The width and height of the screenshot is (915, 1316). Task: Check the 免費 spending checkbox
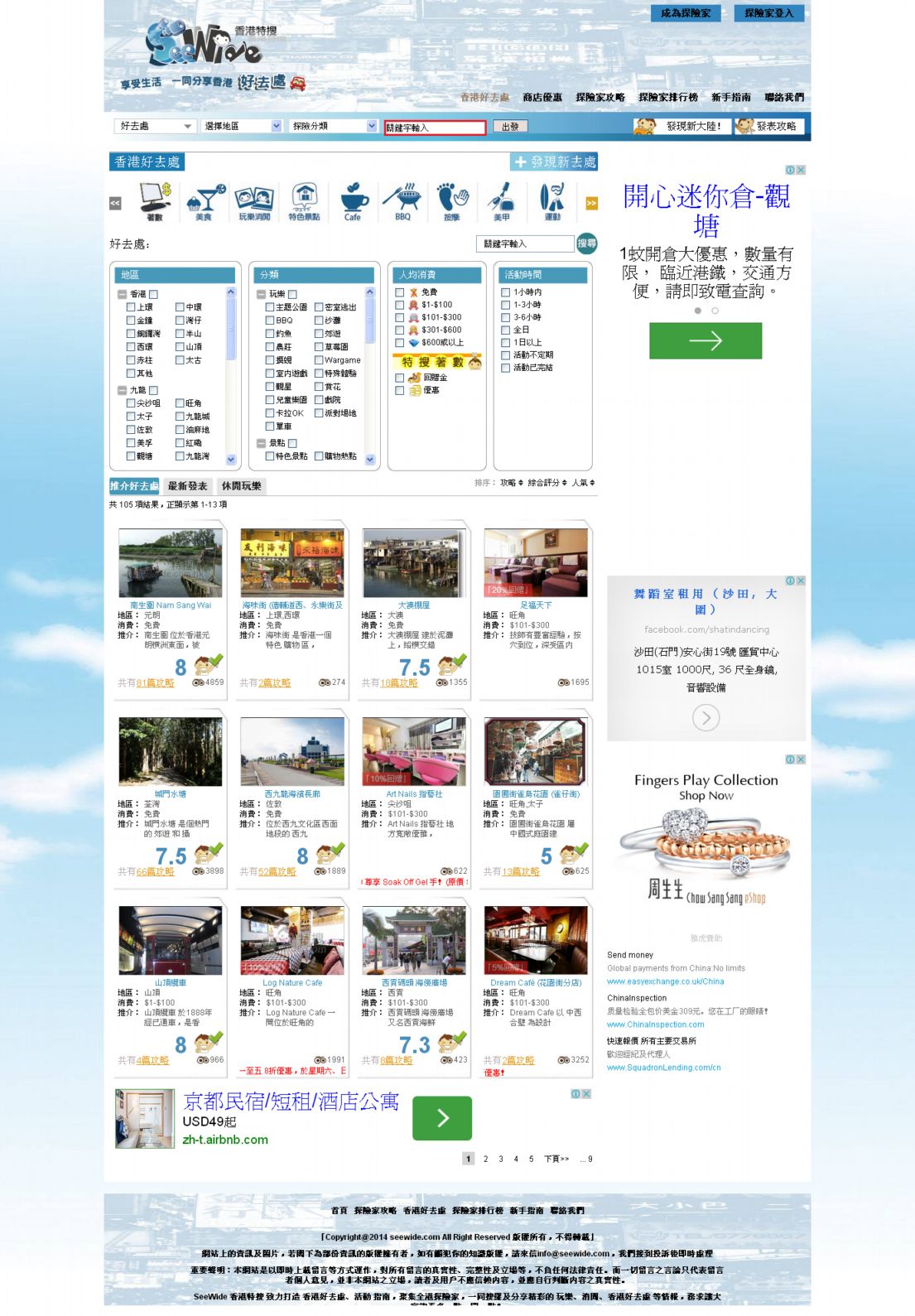click(x=400, y=292)
